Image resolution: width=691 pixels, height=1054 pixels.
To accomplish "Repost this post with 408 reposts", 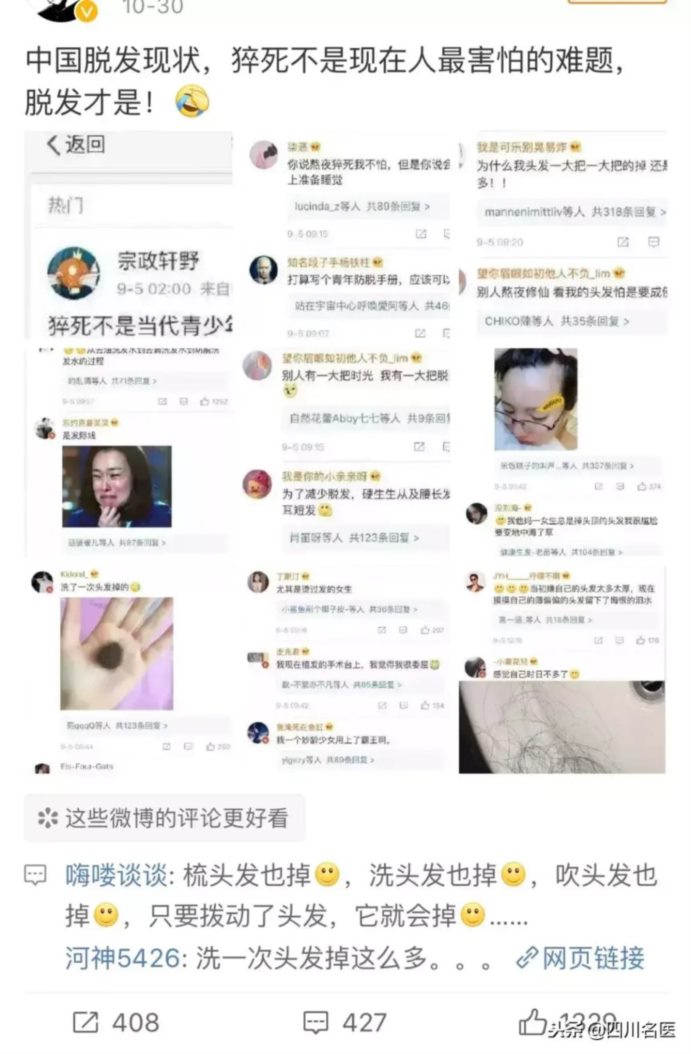I will 116,1022.
